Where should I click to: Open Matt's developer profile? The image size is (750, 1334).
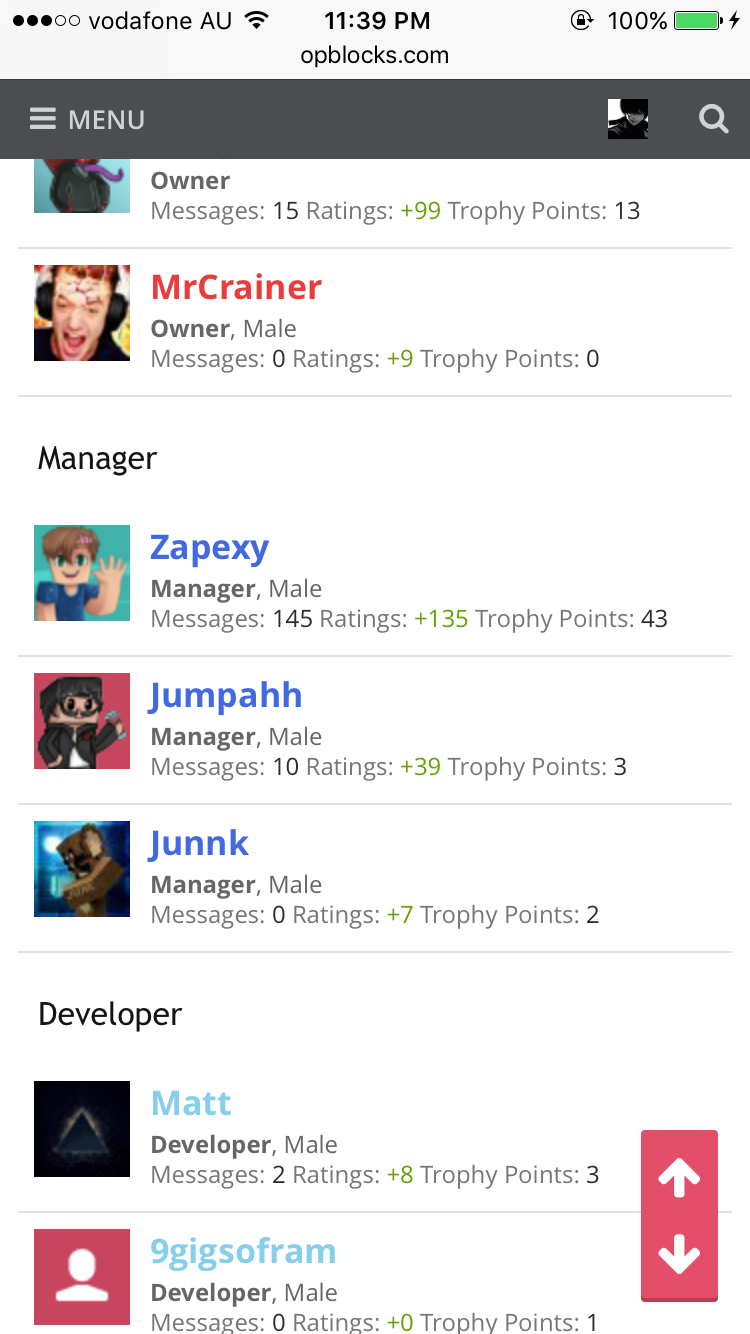pos(191,1103)
